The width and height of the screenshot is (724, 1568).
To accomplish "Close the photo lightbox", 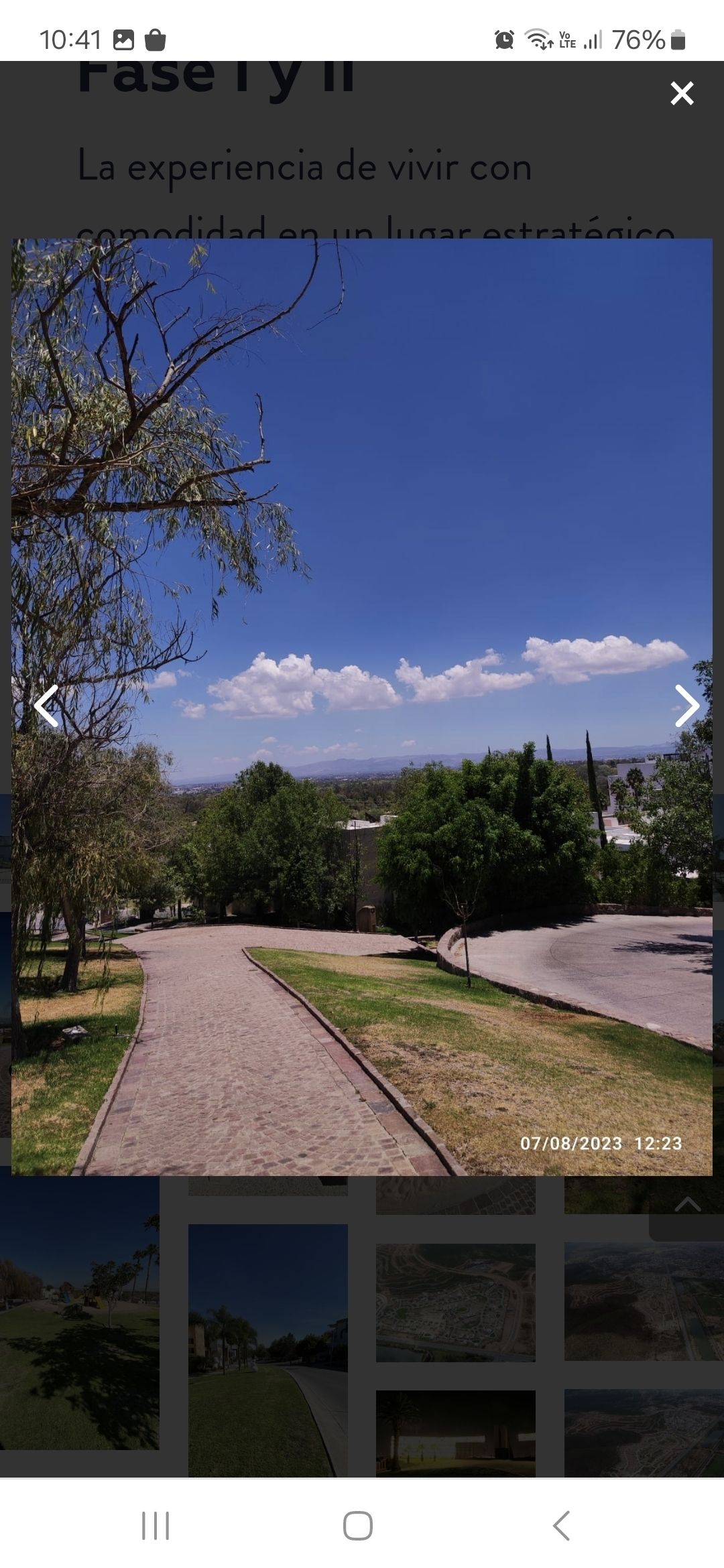I will [x=682, y=93].
